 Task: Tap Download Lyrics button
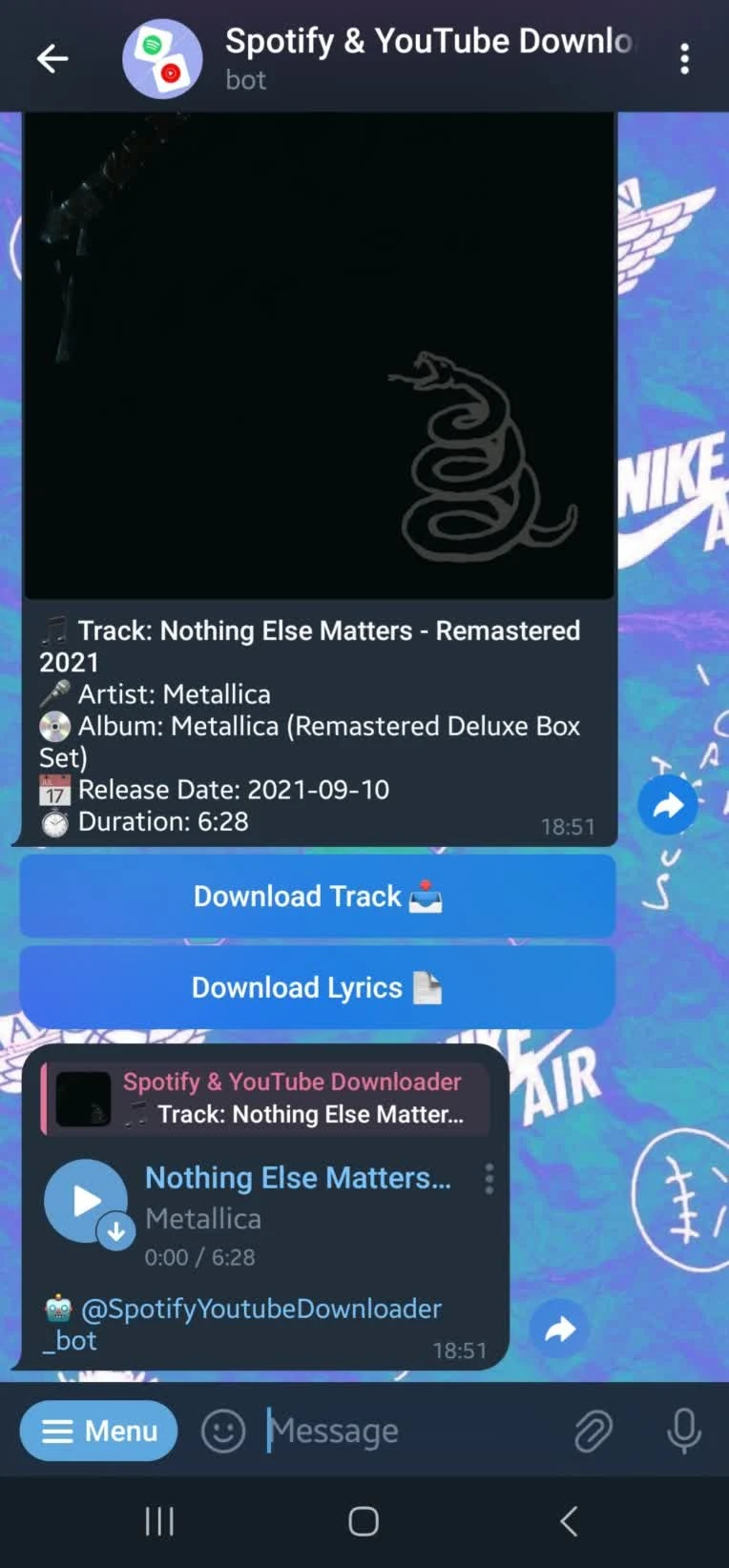tap(317, 988)
